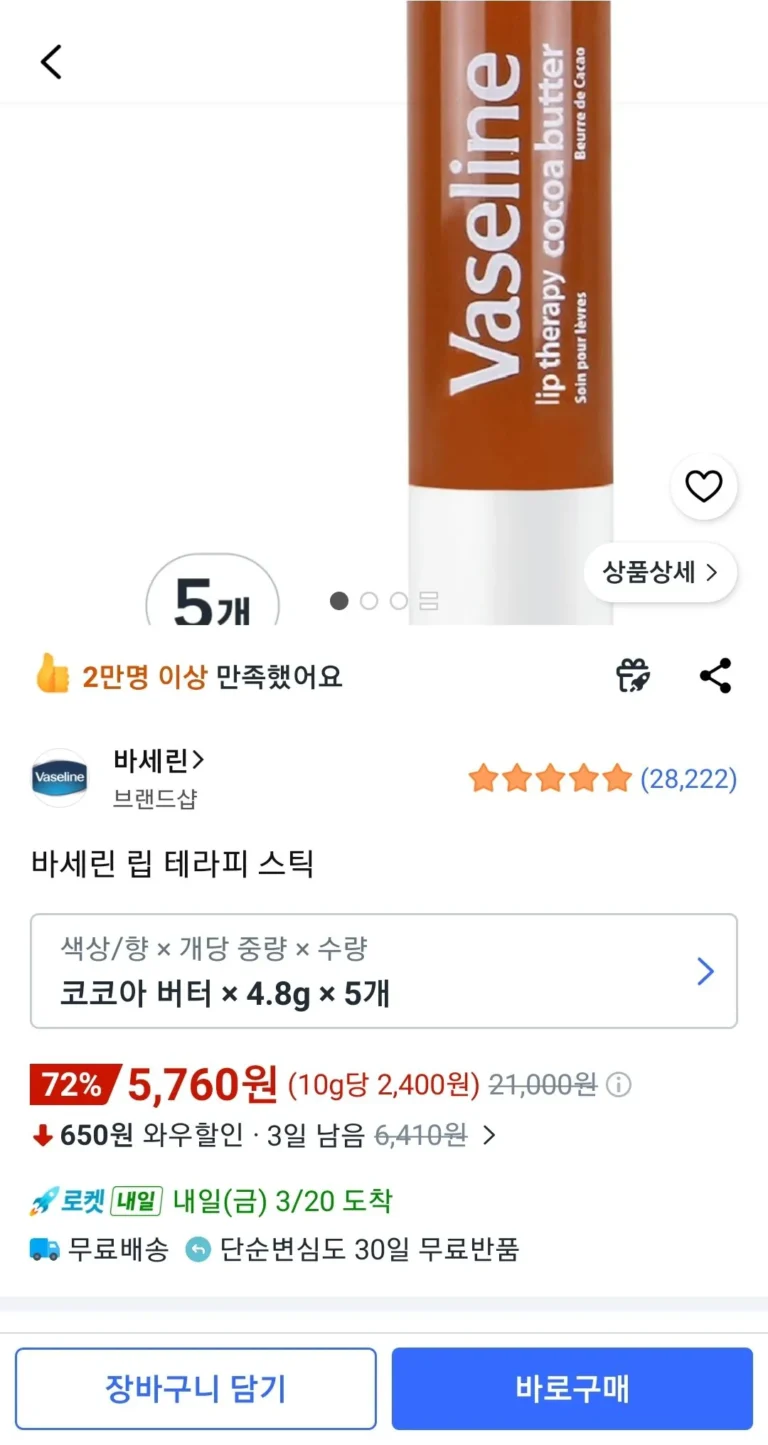This screenshot has height=1445, width=768.
Task: Send this product as a gift
Action: 633,677
